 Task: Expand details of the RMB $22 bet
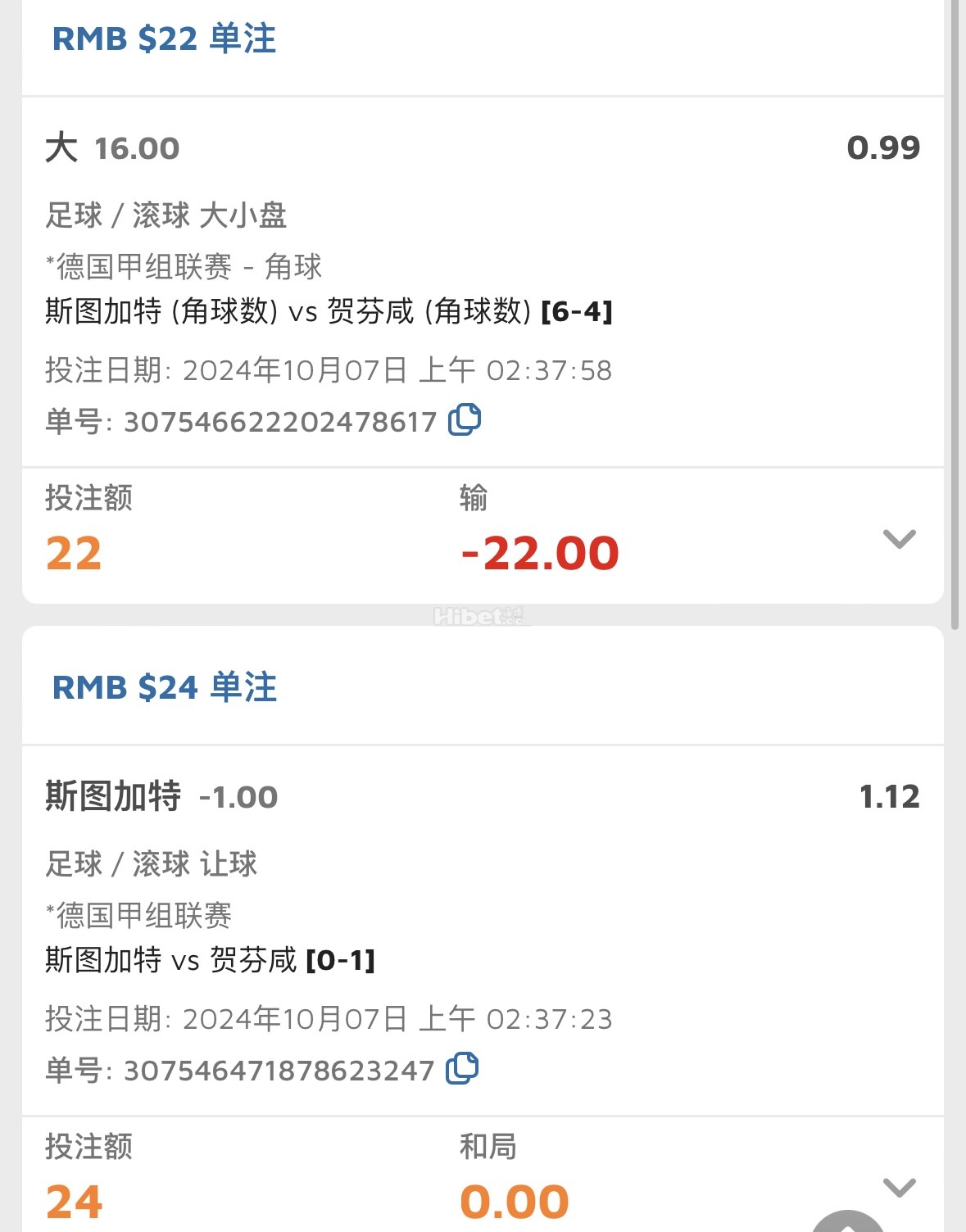coord(899,539)
